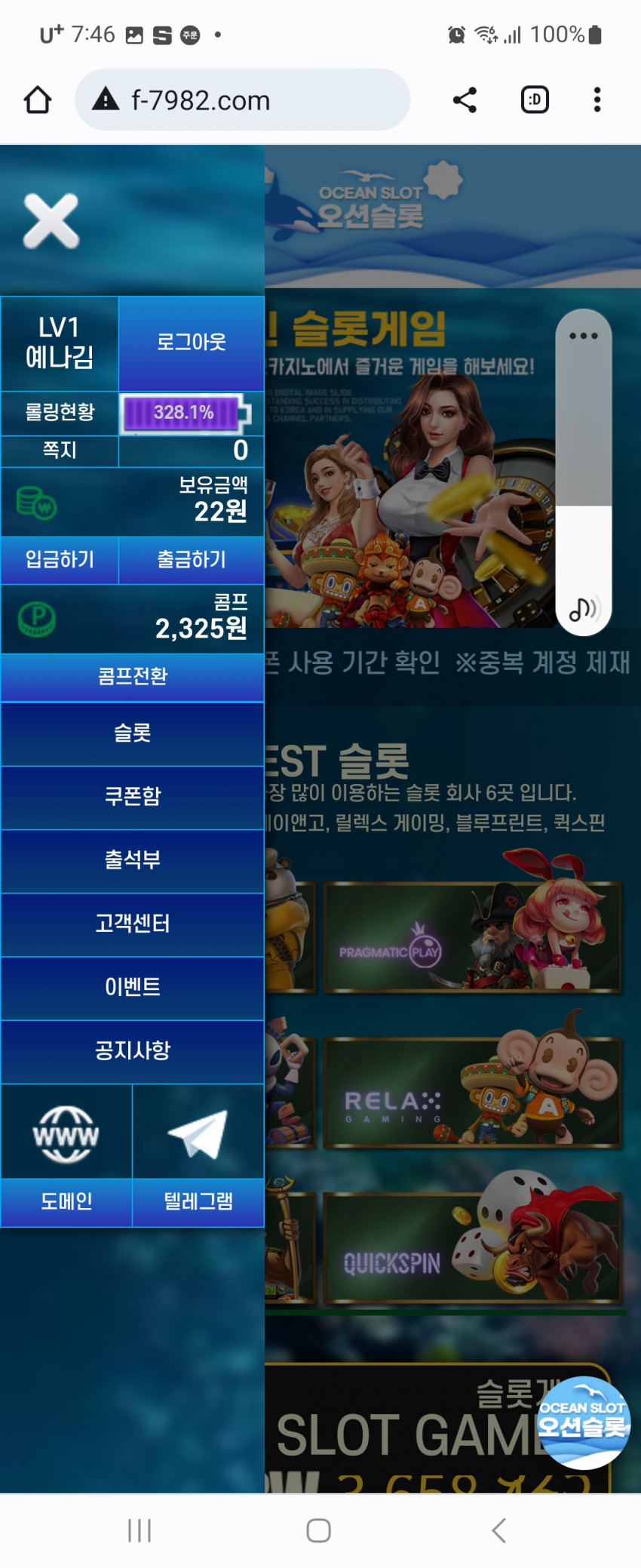Open the browser overflow menu
This screenshot has height=1568, width=641.
click(597, 100)
